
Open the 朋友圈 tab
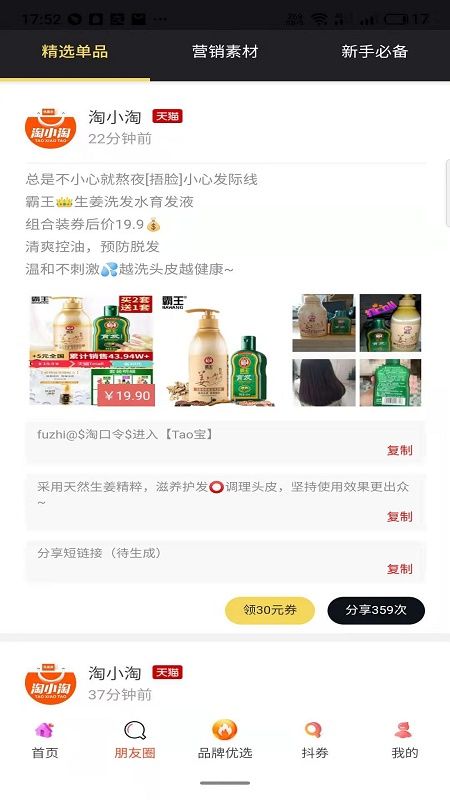(x=135, y=740)
